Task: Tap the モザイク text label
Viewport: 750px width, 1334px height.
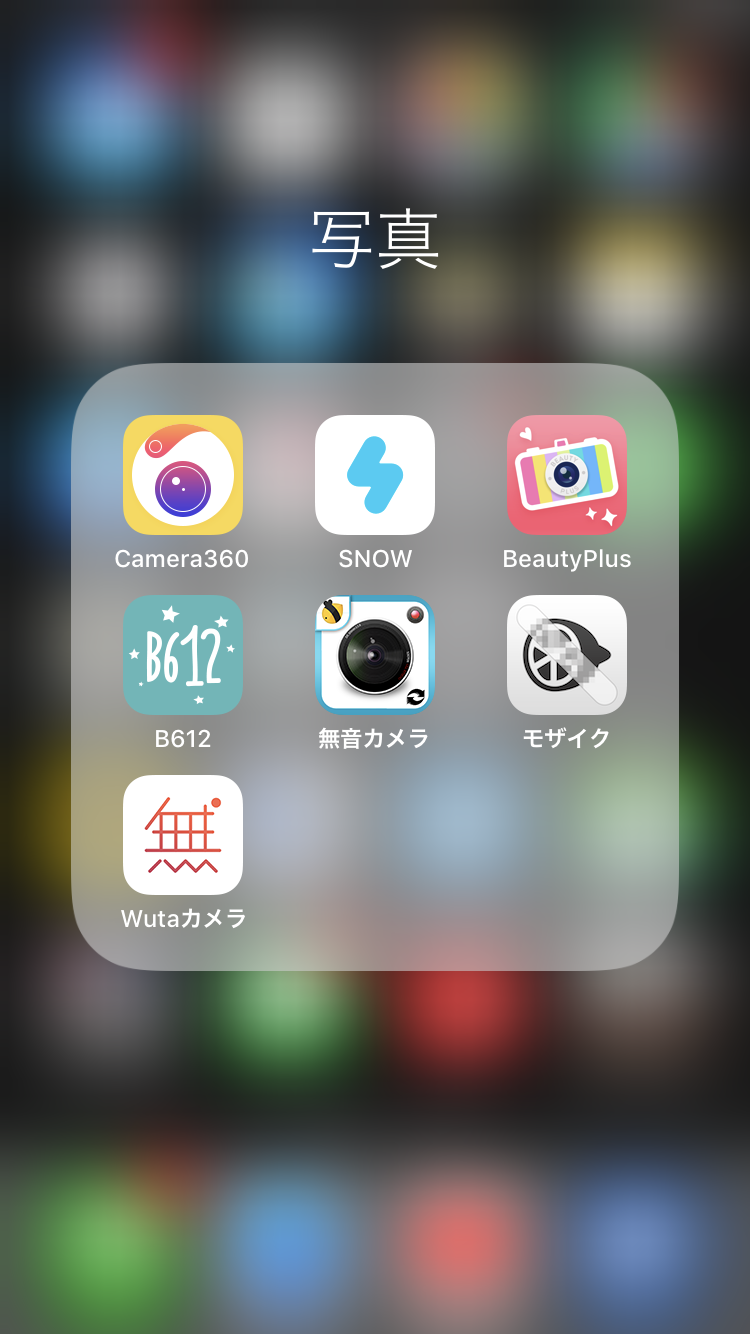Action: tap(567, 740)
